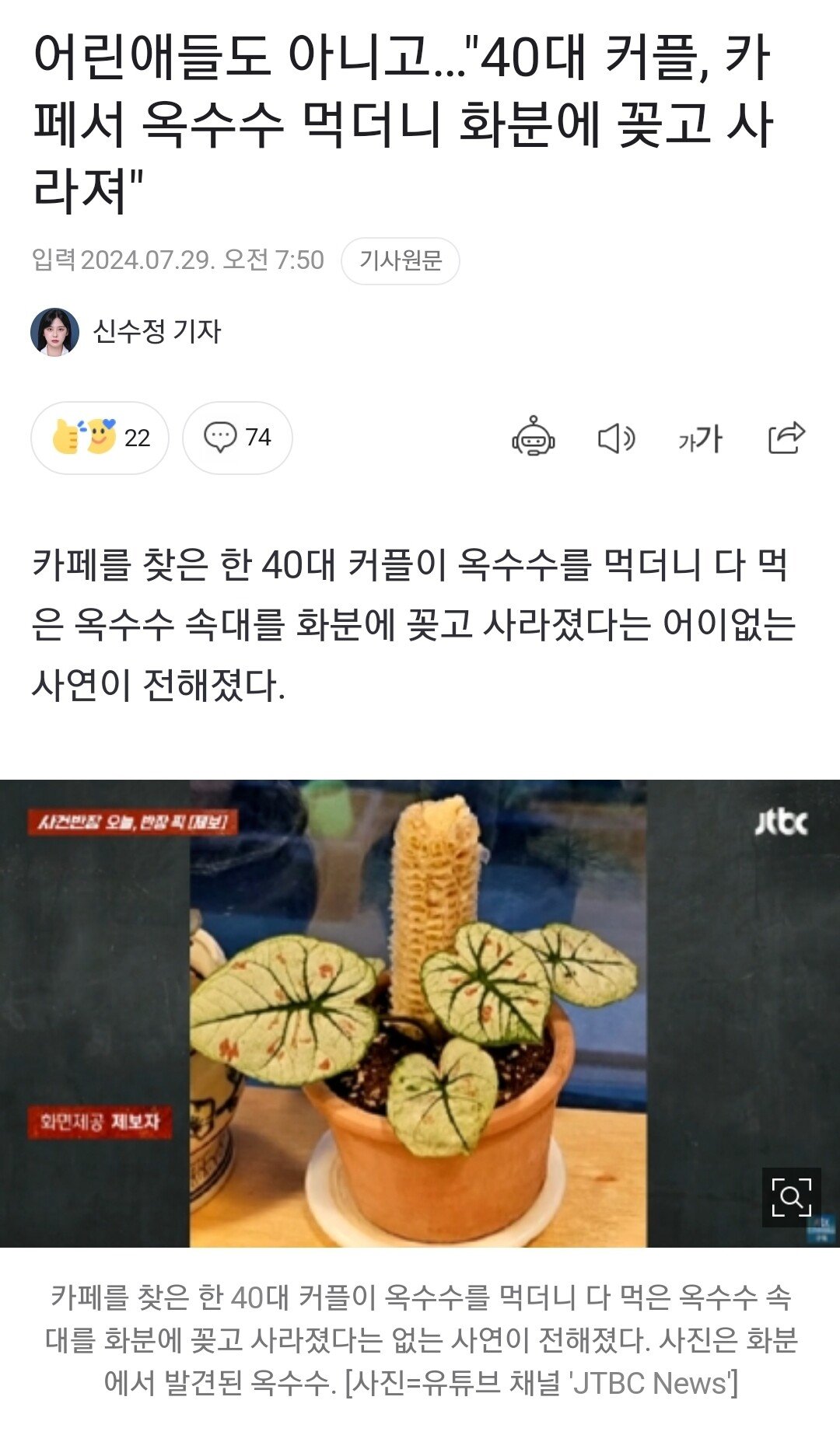The height and width of the screenshot is (1456, 840).
Task: Enlarge the corn-in-flowerpot photo using the magnifier
Action: click(x=791, y=1197)
